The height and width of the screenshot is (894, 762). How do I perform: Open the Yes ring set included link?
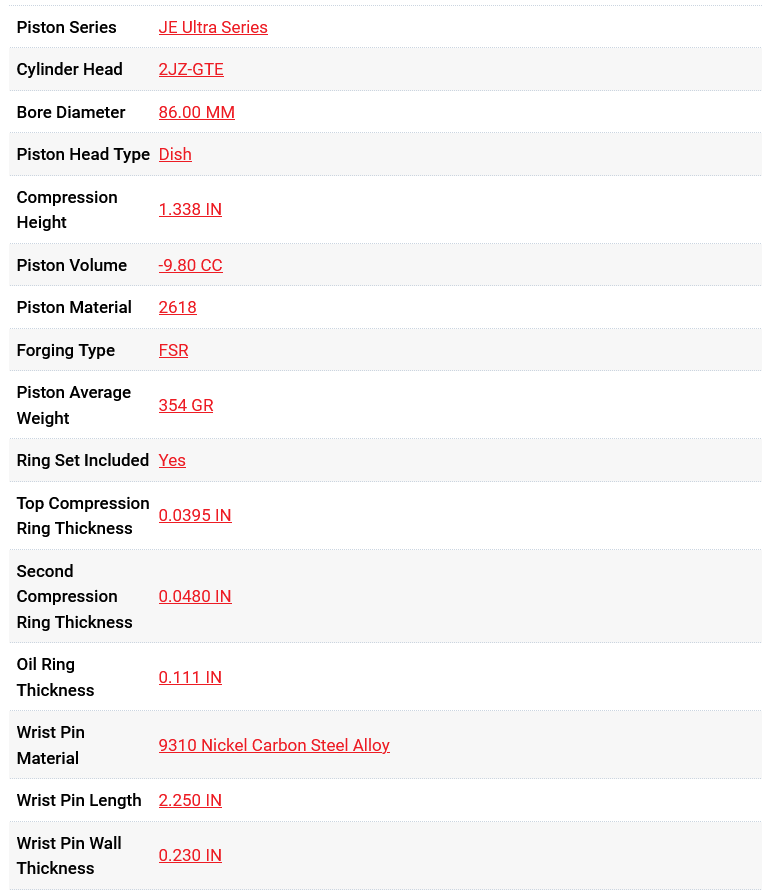click(172, 460)
